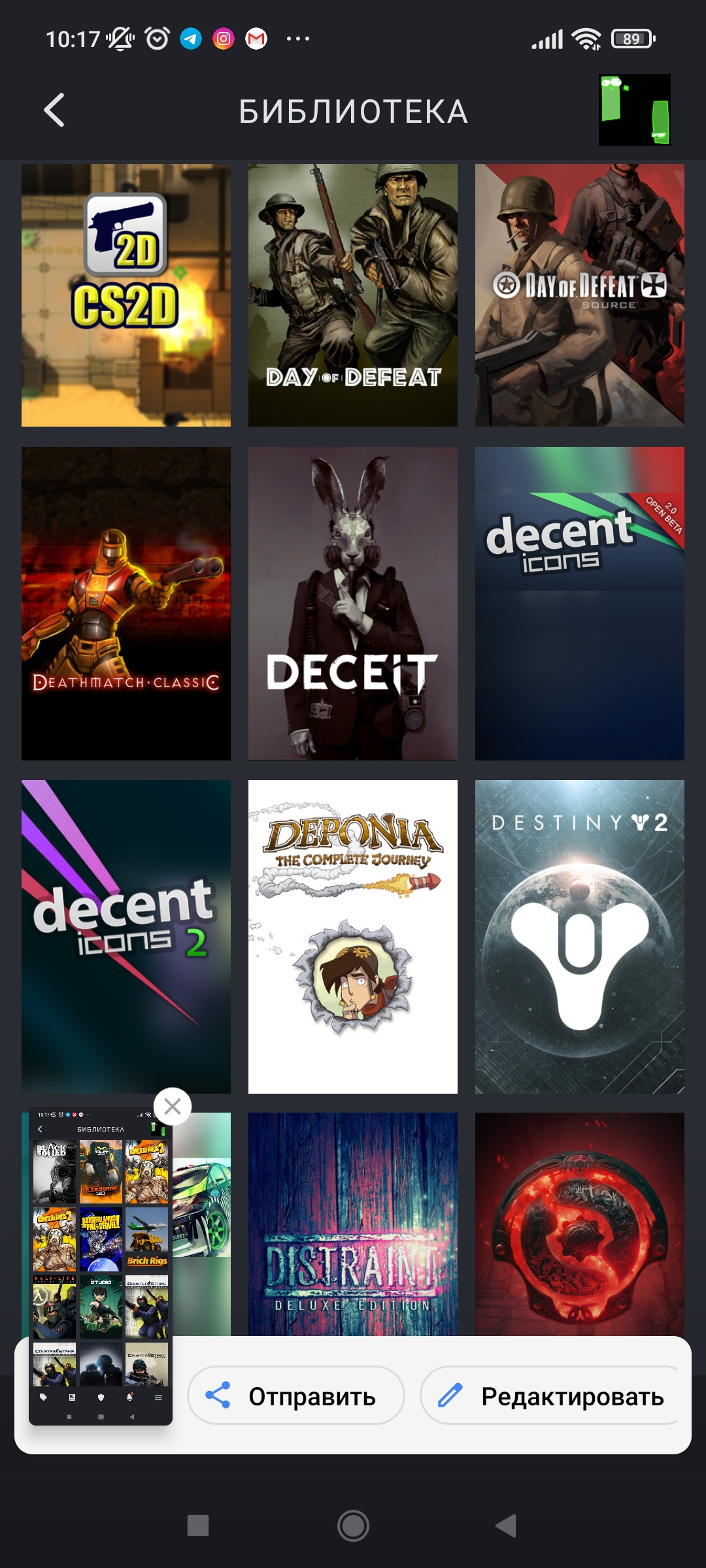
Task: Share the screenshot via Отправить
Action: (x=296, y=1396)
